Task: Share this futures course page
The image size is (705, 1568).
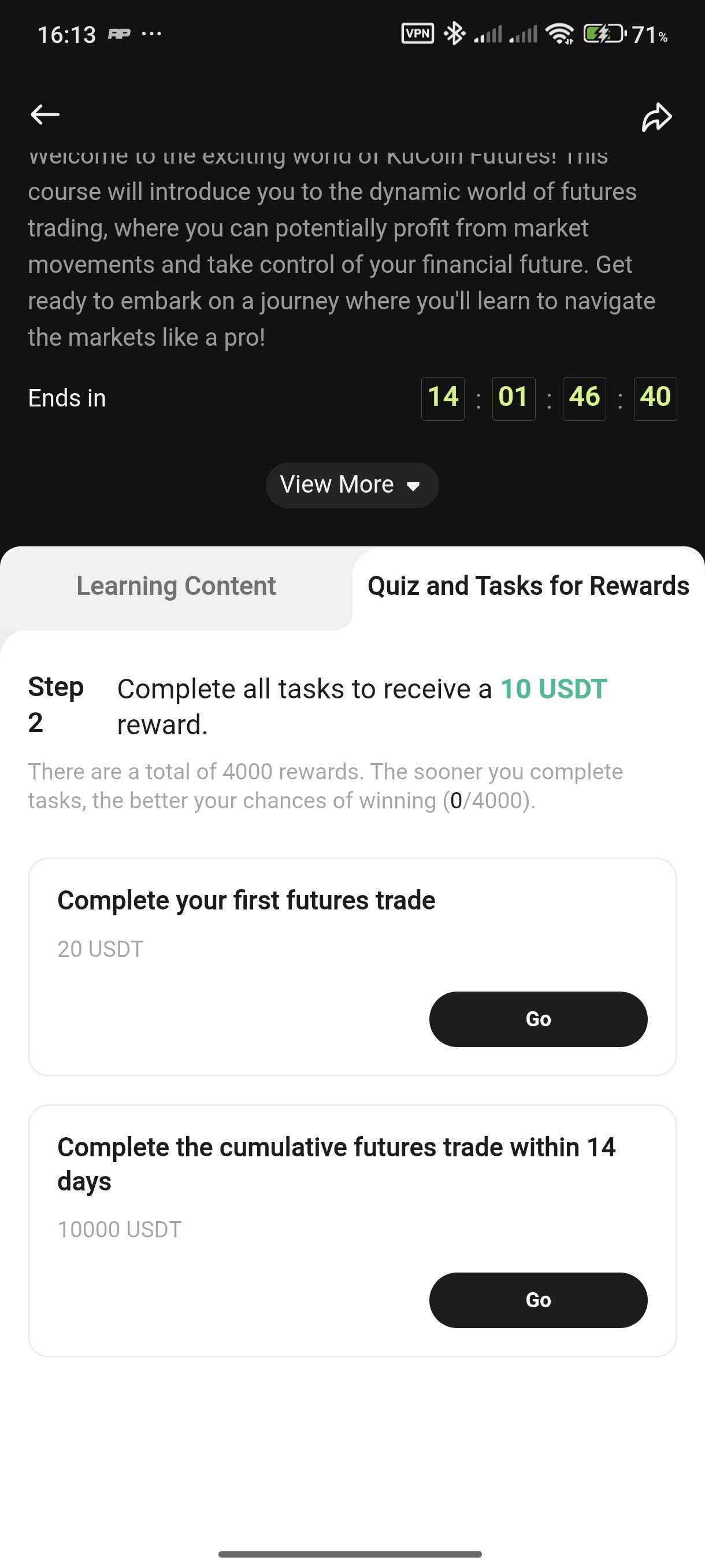Action: click(x=656, y=116)
